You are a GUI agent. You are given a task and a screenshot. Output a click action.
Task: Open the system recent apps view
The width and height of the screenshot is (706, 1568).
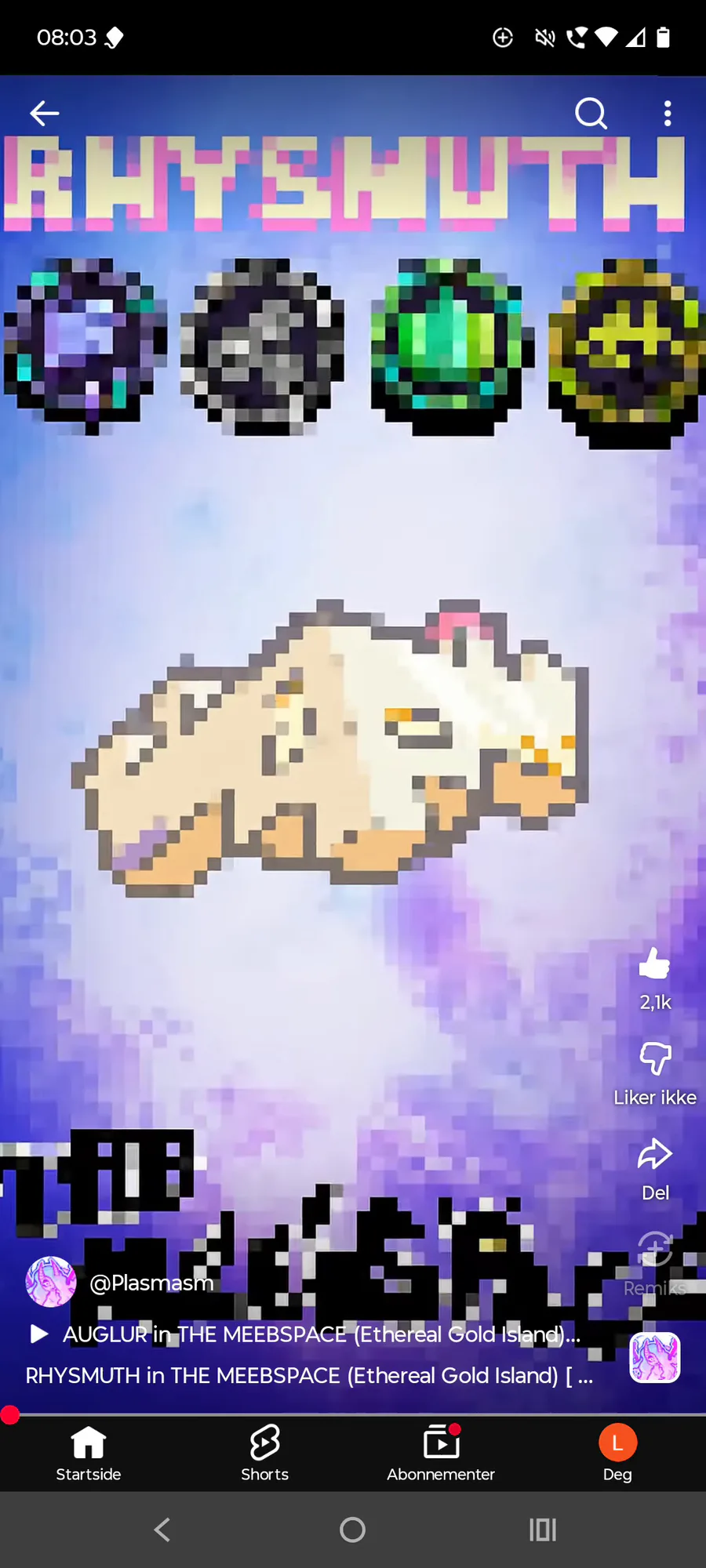point(542,1530)
